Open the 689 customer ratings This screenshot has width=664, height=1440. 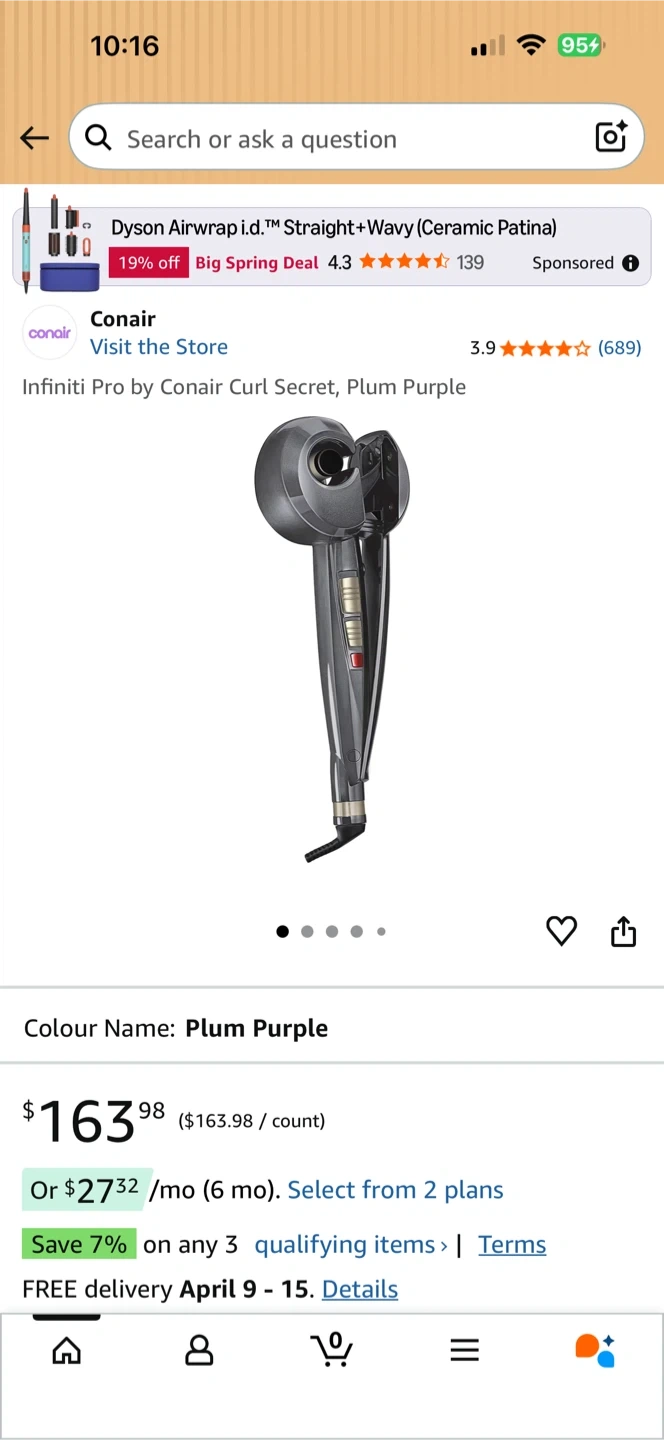pyautogui.click(x=619, y=348)
